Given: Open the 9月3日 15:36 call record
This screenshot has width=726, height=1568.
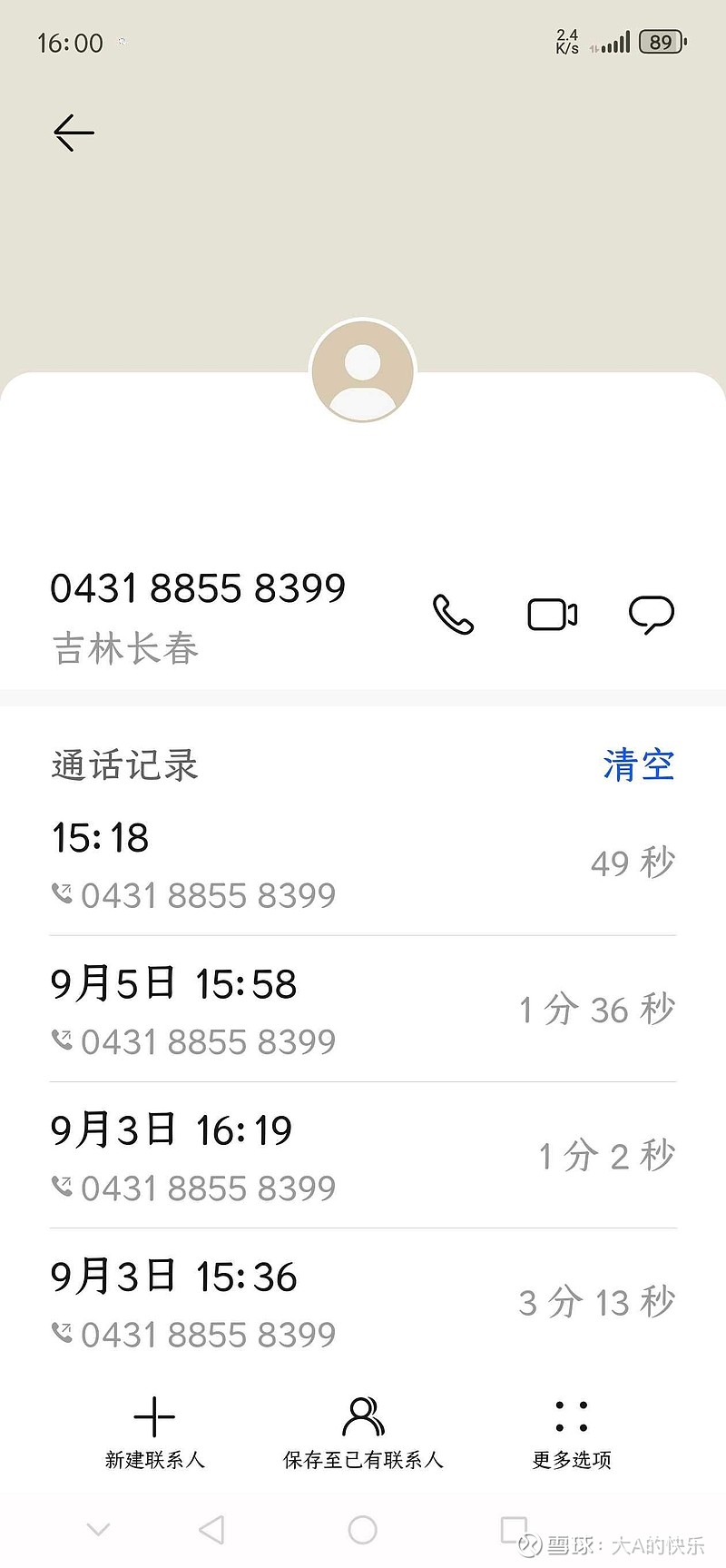Looking at the screenshot, I should coord(363,1304).
